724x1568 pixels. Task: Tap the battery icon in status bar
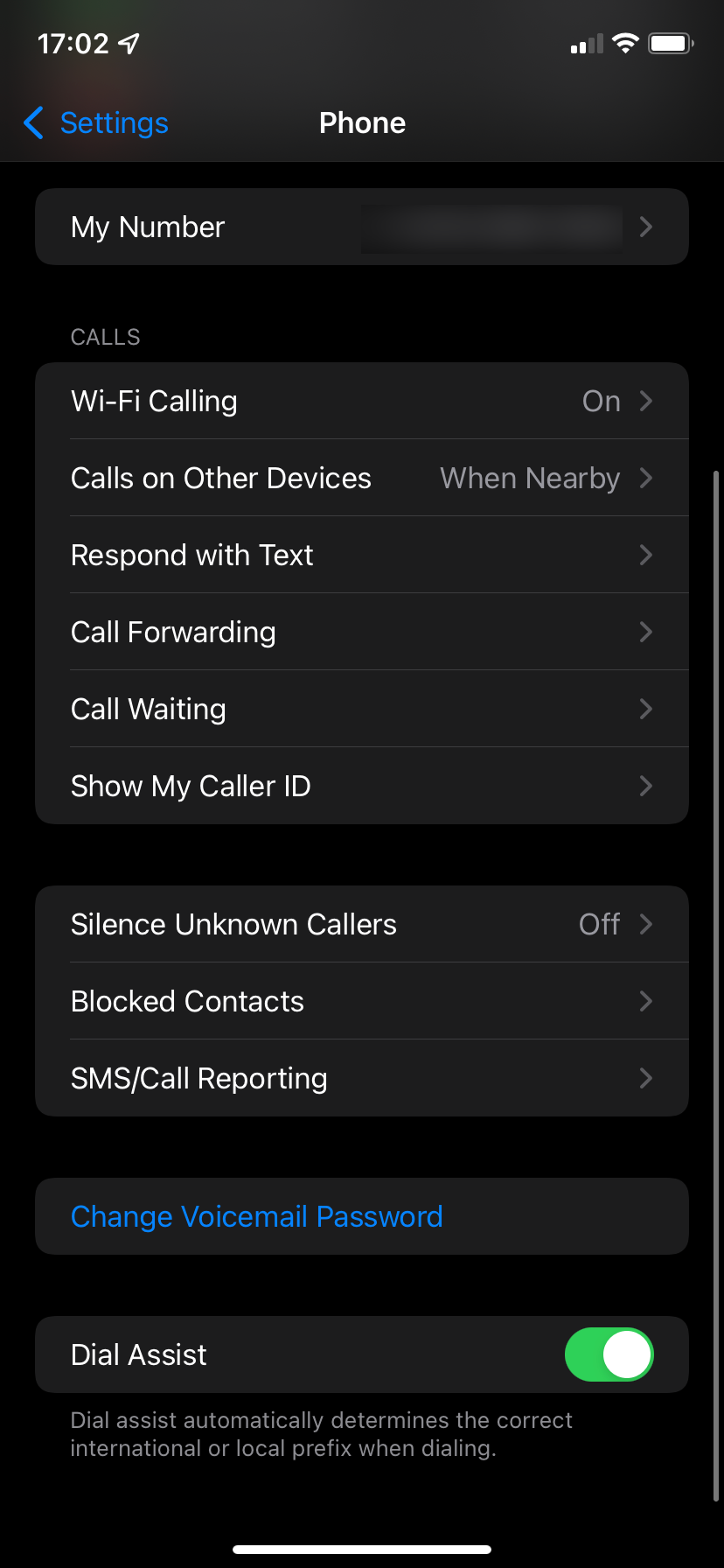pyautogui.click(x=670, y=43)
